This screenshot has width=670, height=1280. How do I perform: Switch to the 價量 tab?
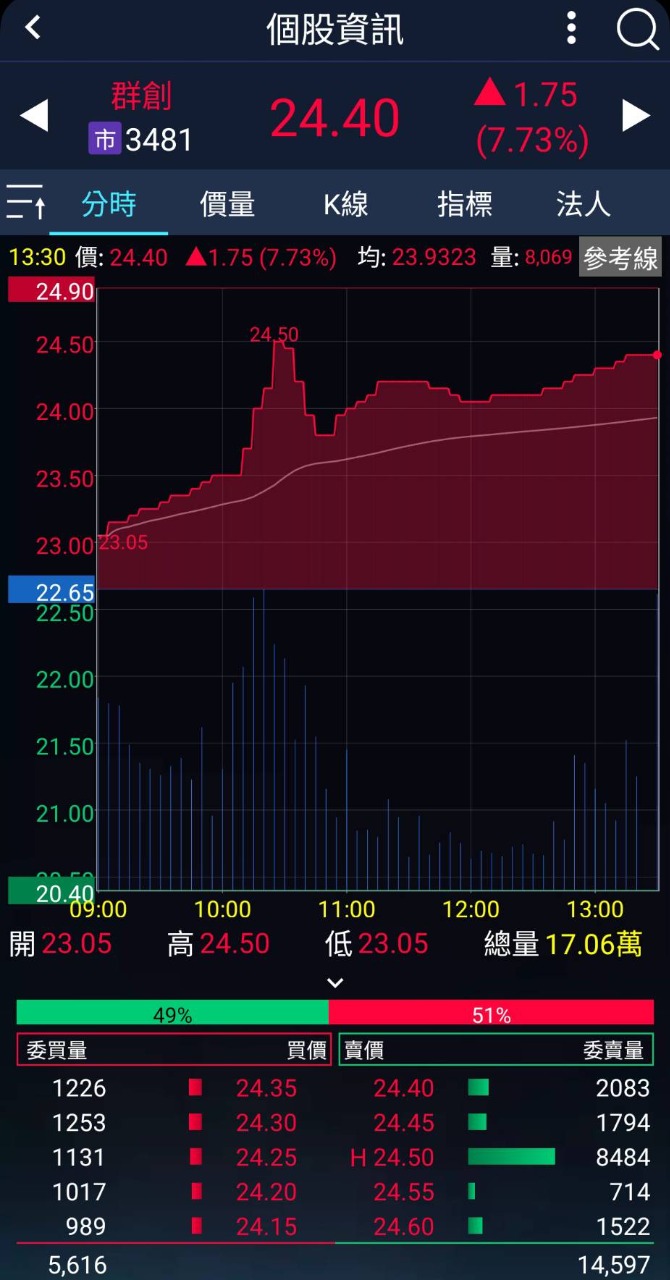[227, 205]
